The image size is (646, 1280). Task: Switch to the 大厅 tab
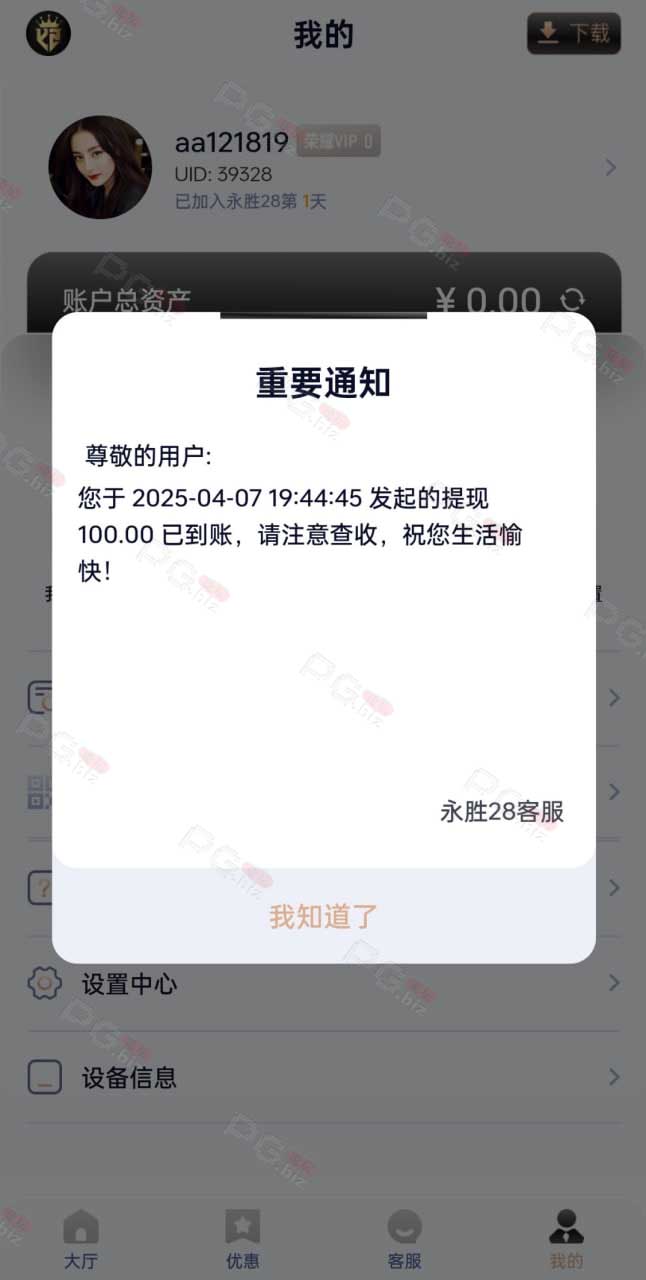[x=81, y=1238]
